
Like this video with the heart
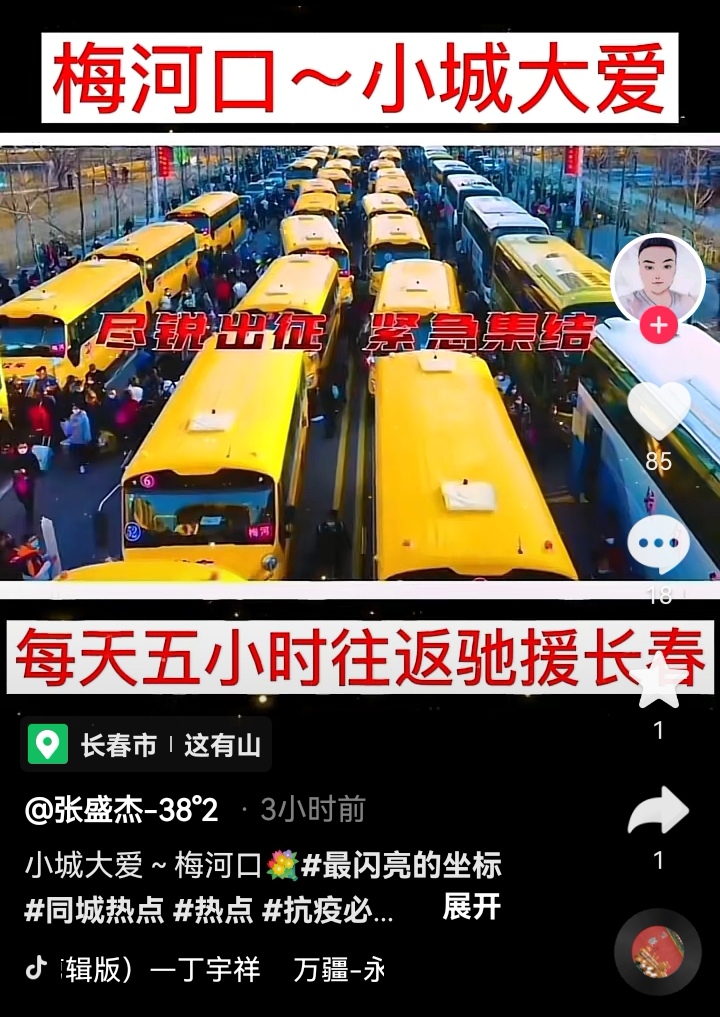point(658,411)
